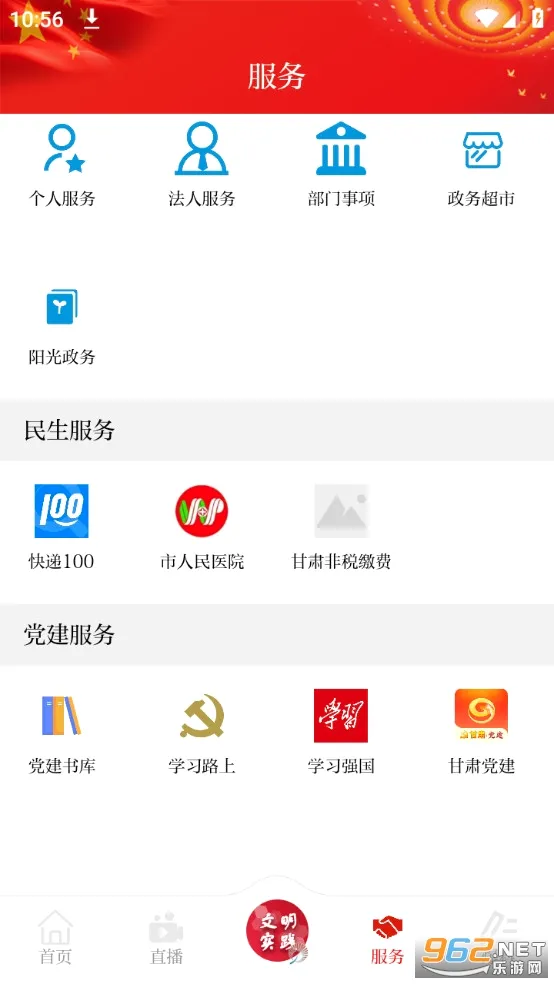
Task: Open 阳光政务 service
Action: point(62,326)
